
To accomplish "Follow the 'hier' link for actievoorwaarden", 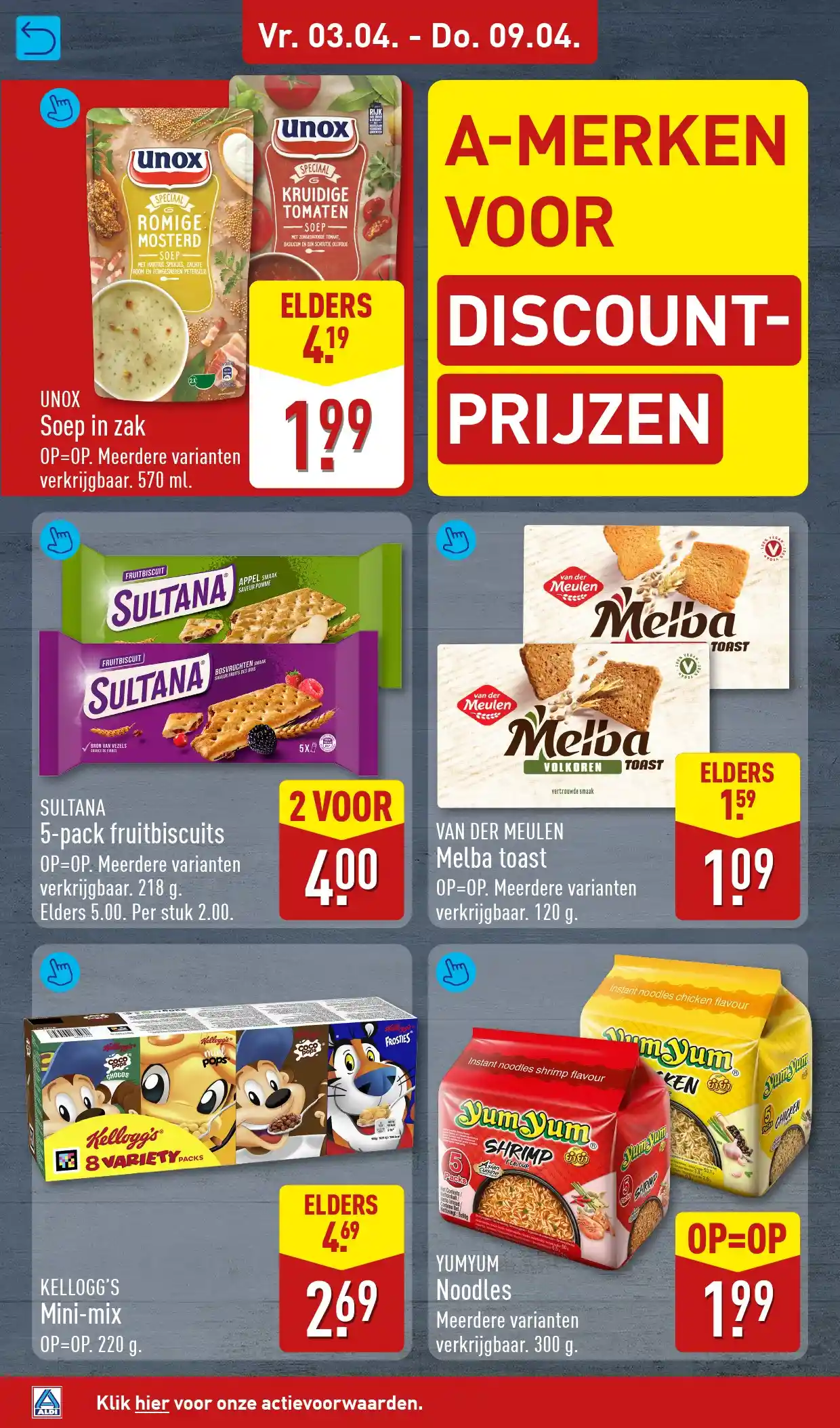I will 152,1402.
